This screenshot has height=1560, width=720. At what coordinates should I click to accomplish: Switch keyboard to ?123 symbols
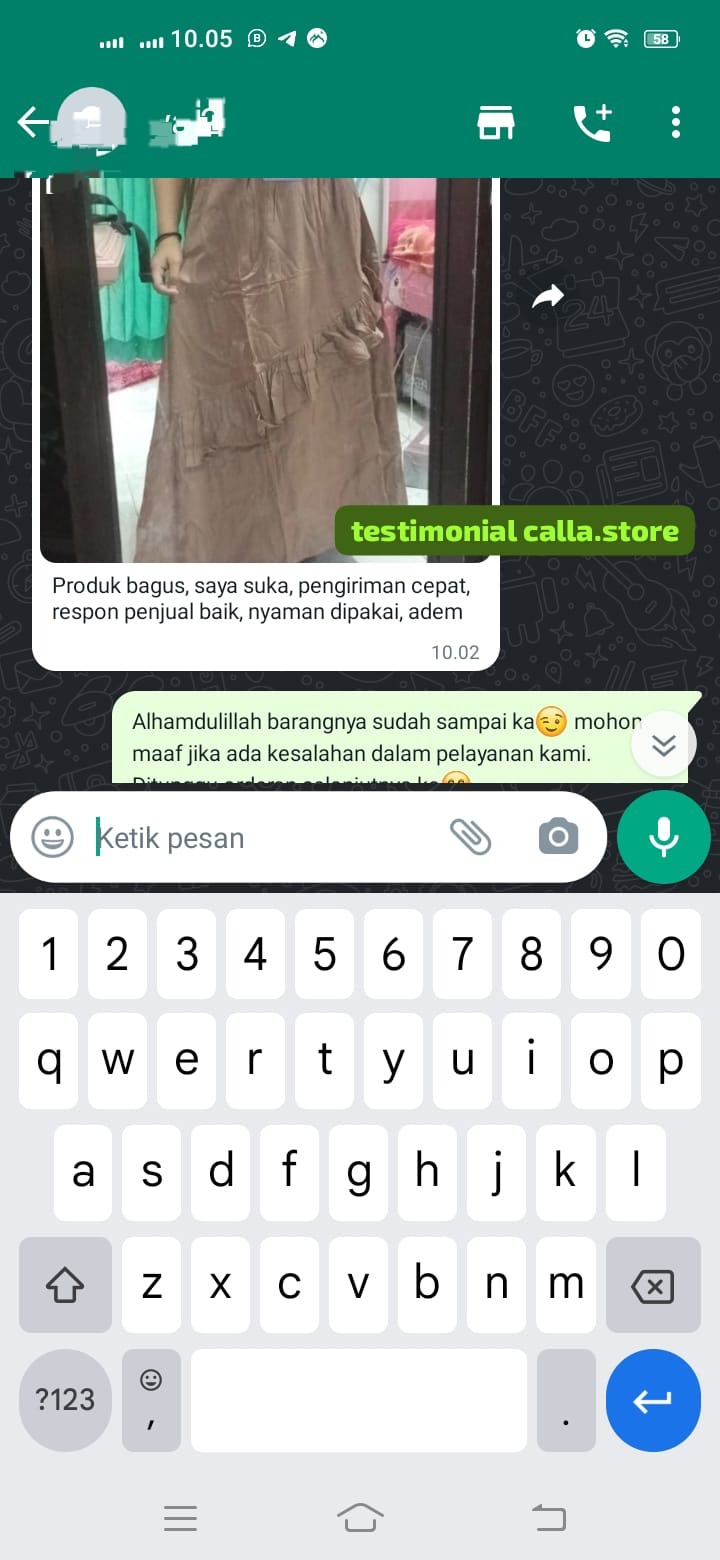point(65,1400)
